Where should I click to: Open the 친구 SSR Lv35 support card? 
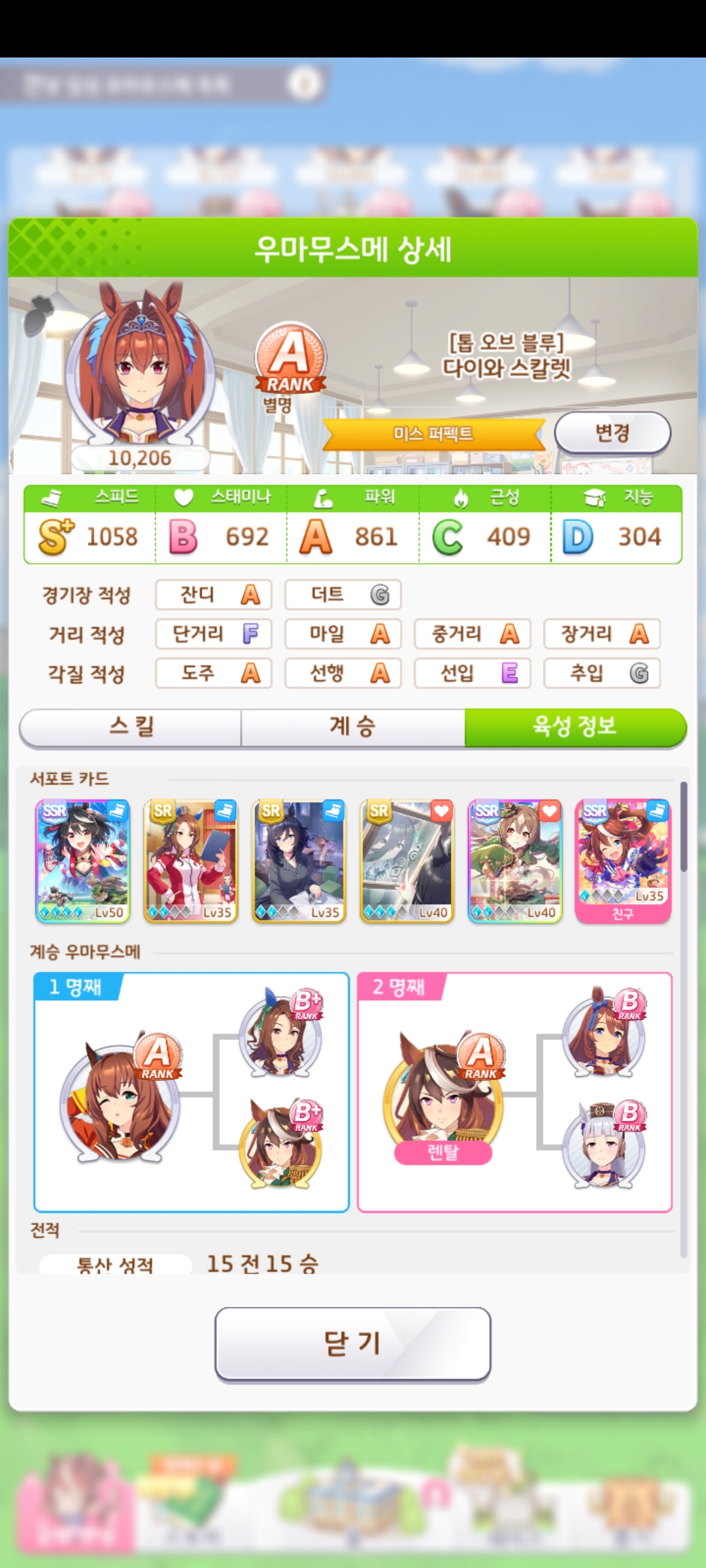[x=623, y=860]
